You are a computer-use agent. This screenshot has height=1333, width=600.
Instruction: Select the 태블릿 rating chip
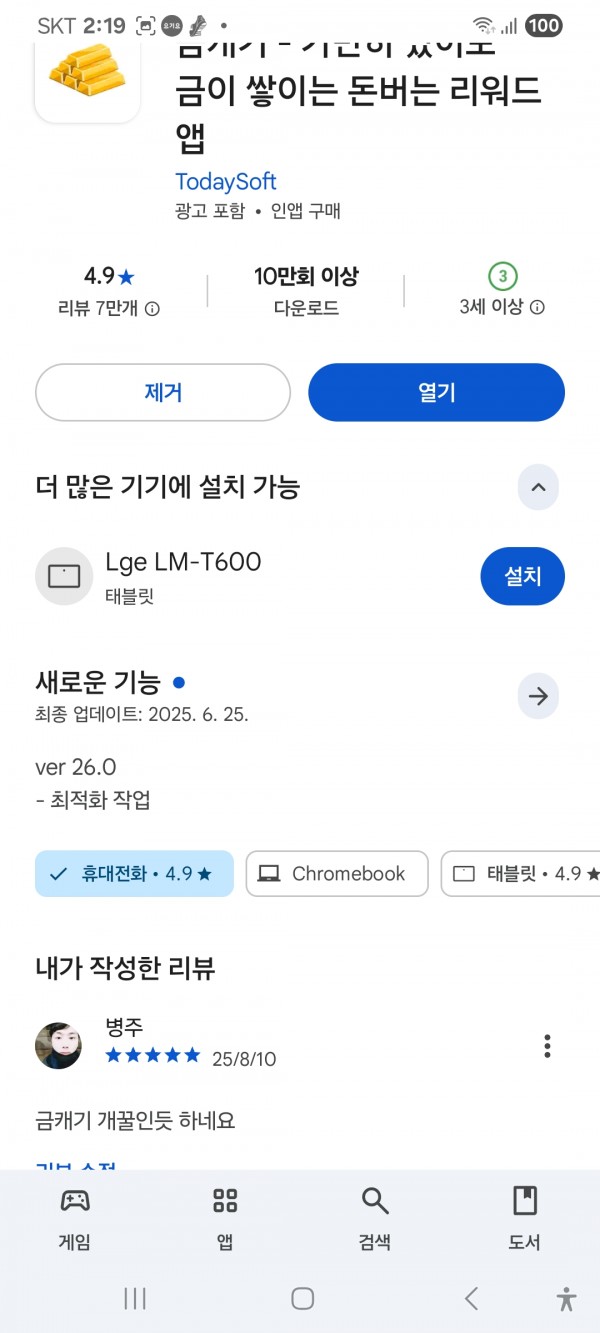click(521, 874)
